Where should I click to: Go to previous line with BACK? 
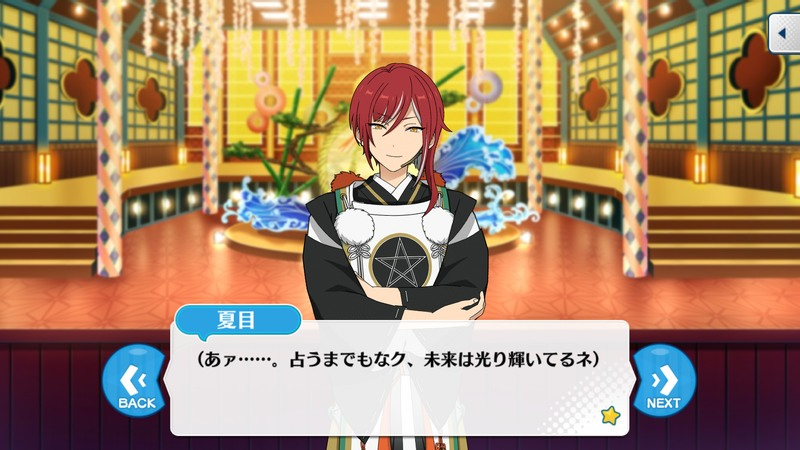coord(134,380)
